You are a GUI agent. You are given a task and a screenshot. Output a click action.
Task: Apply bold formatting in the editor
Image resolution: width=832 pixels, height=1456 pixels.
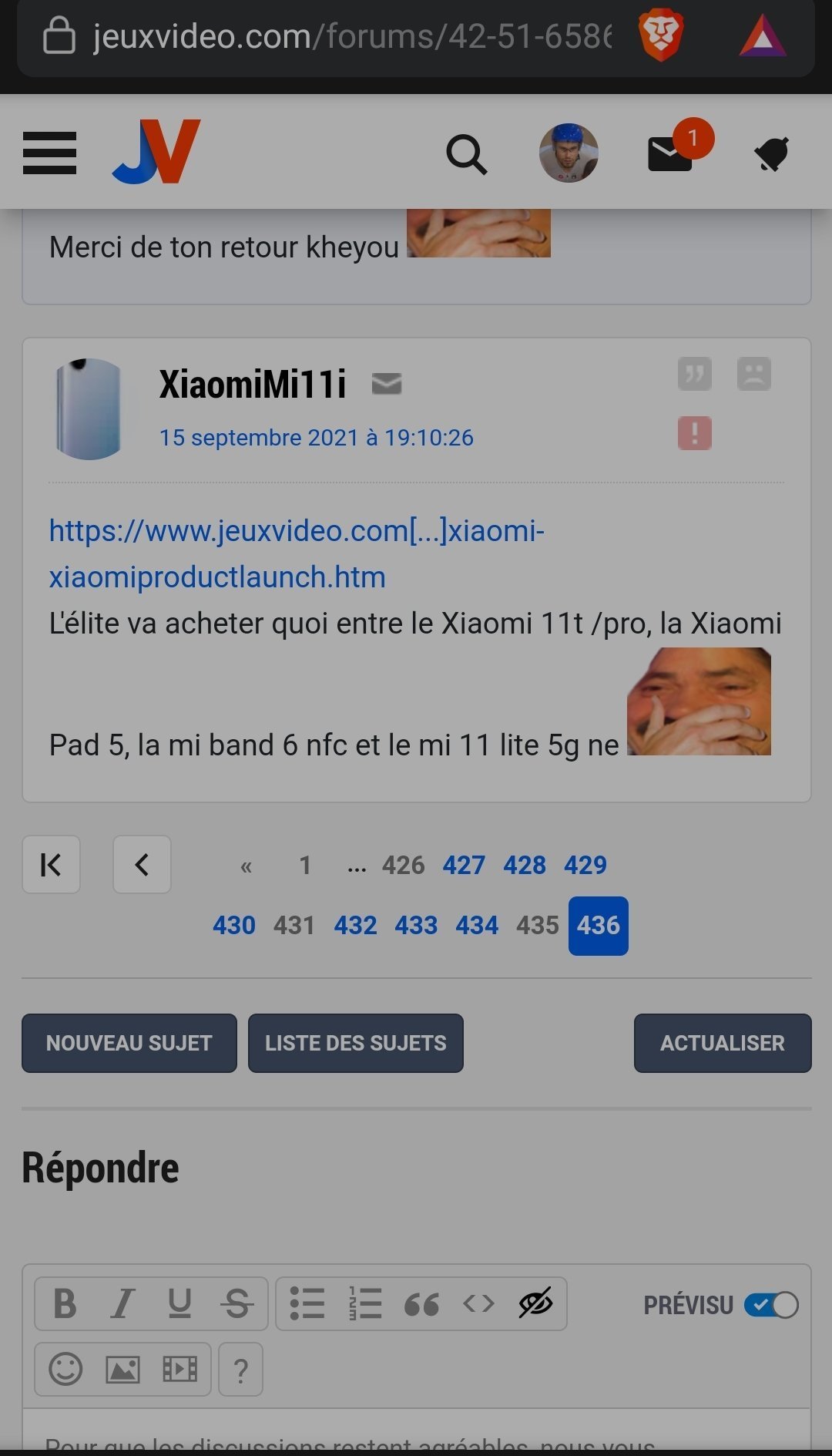tap(65, 1304)
